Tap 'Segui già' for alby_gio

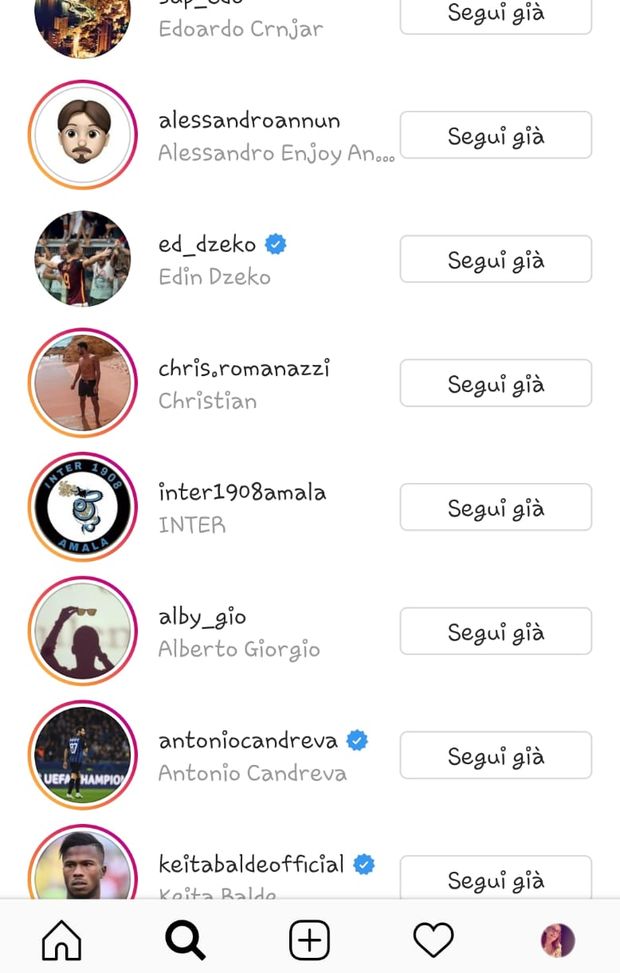[495, 631]
